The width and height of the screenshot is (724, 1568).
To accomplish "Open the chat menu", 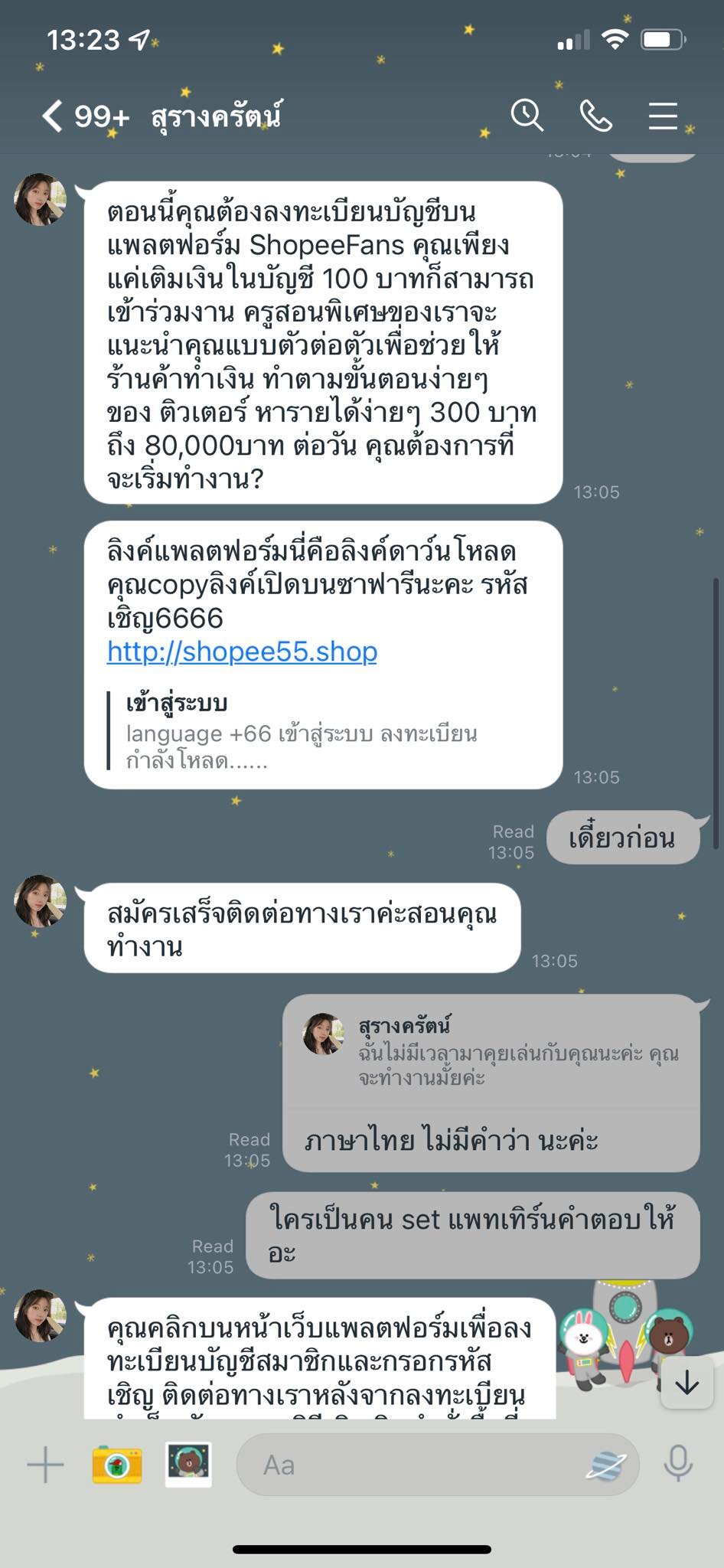I will click(663, 116).
